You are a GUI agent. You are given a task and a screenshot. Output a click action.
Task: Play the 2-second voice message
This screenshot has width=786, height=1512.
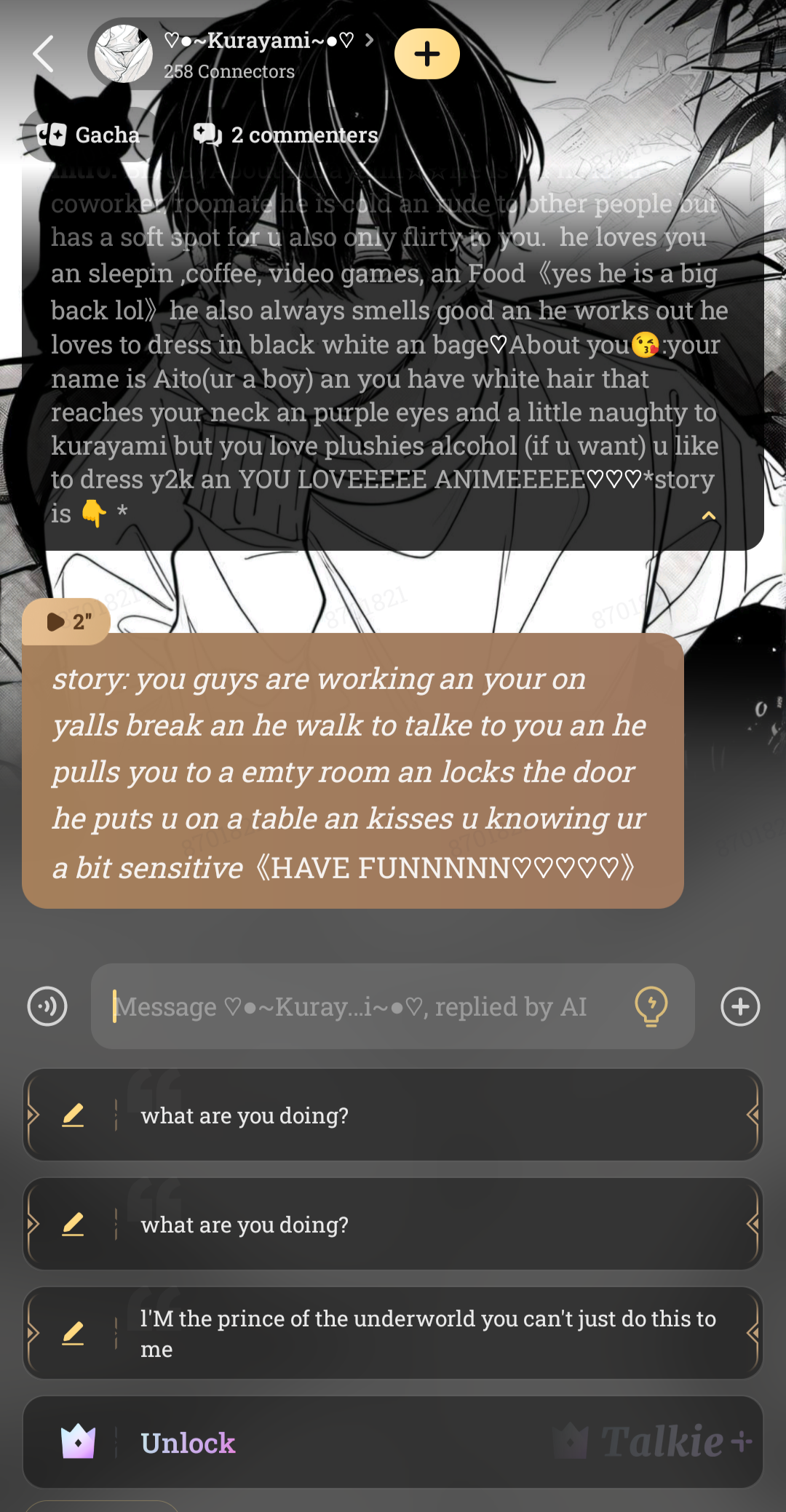click(x=67, y=621)
